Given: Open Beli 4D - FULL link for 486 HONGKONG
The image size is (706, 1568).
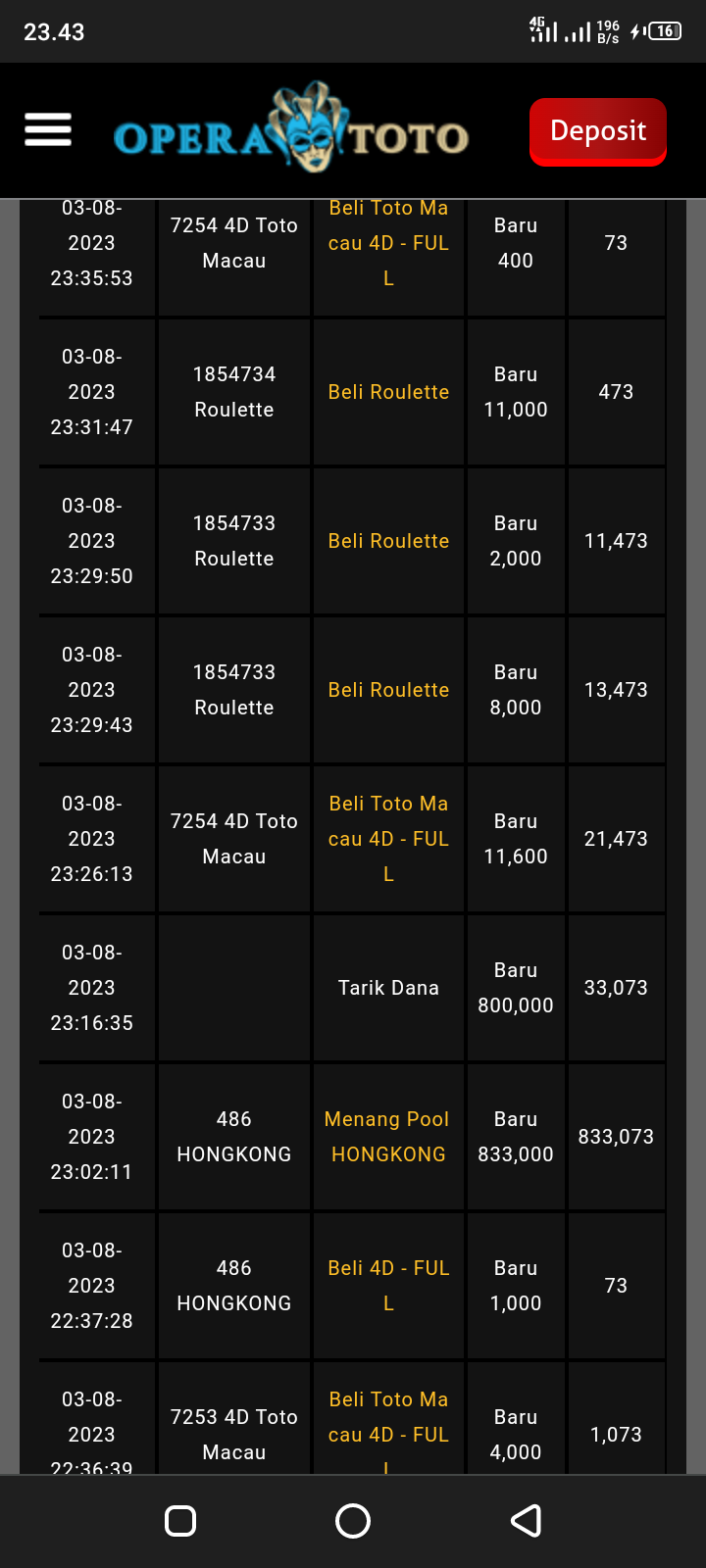Looking at the screenshot, I should pos(388,1286).
